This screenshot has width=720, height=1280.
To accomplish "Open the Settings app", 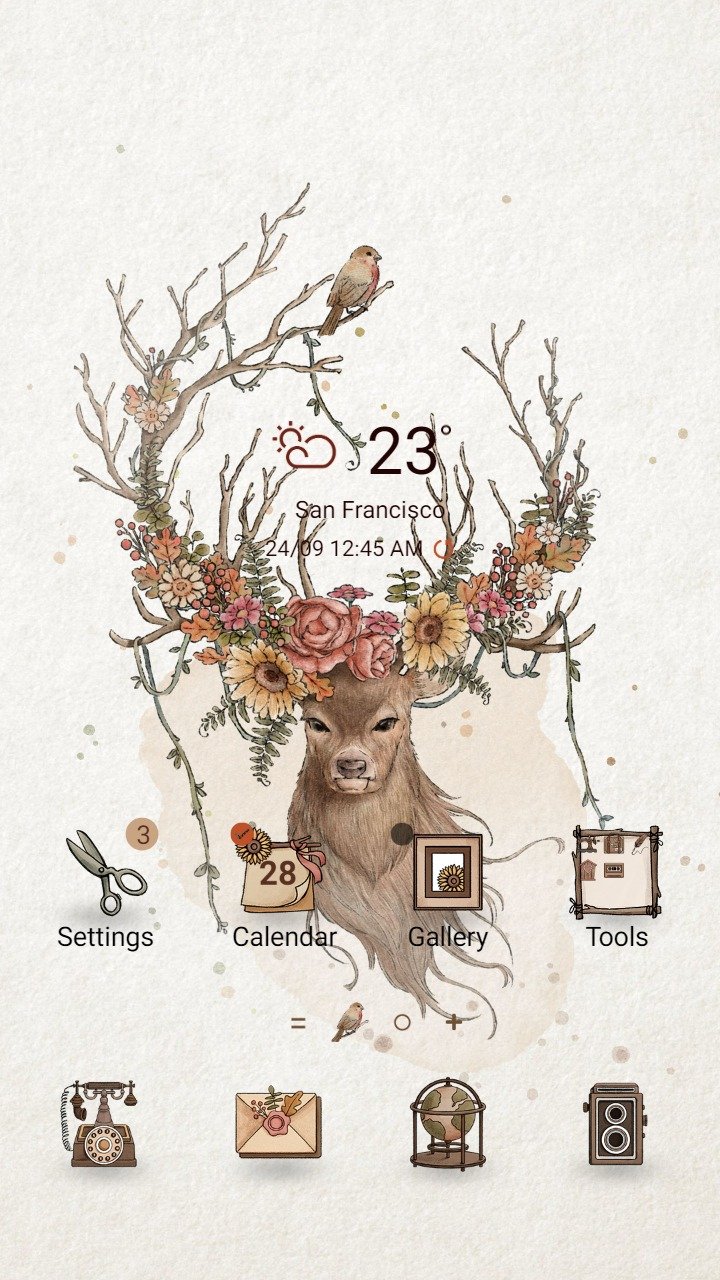I will coord(105,875).
